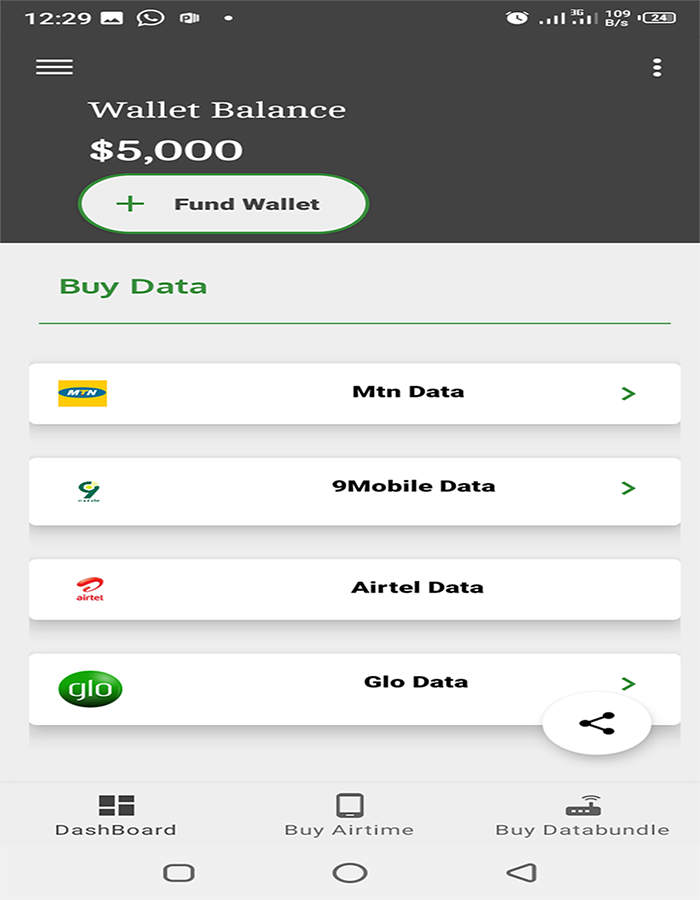This screenshot has height=900, width=700.
Task: Open the hamburger drawer menu
Action: (54, 67)
